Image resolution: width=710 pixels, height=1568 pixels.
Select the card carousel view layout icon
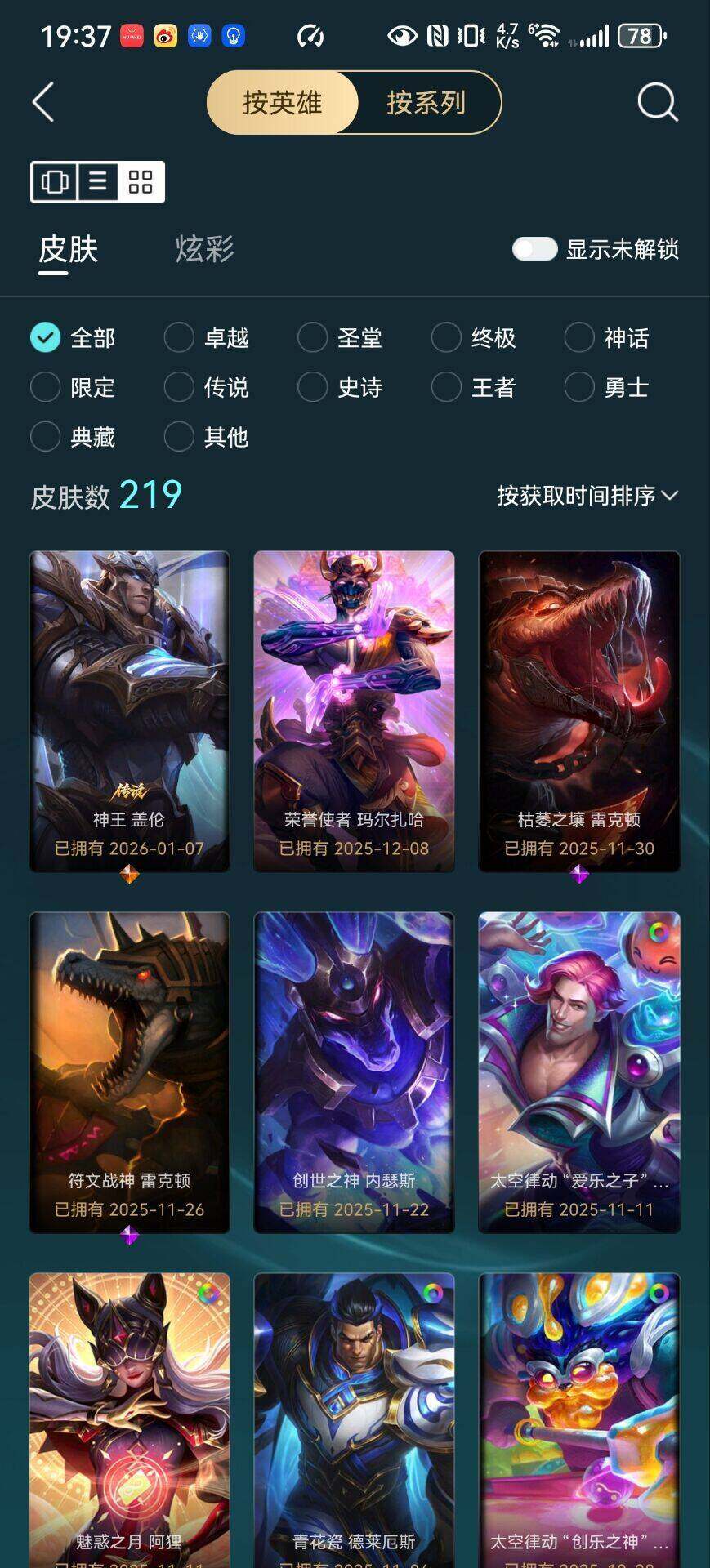(54, 181)
